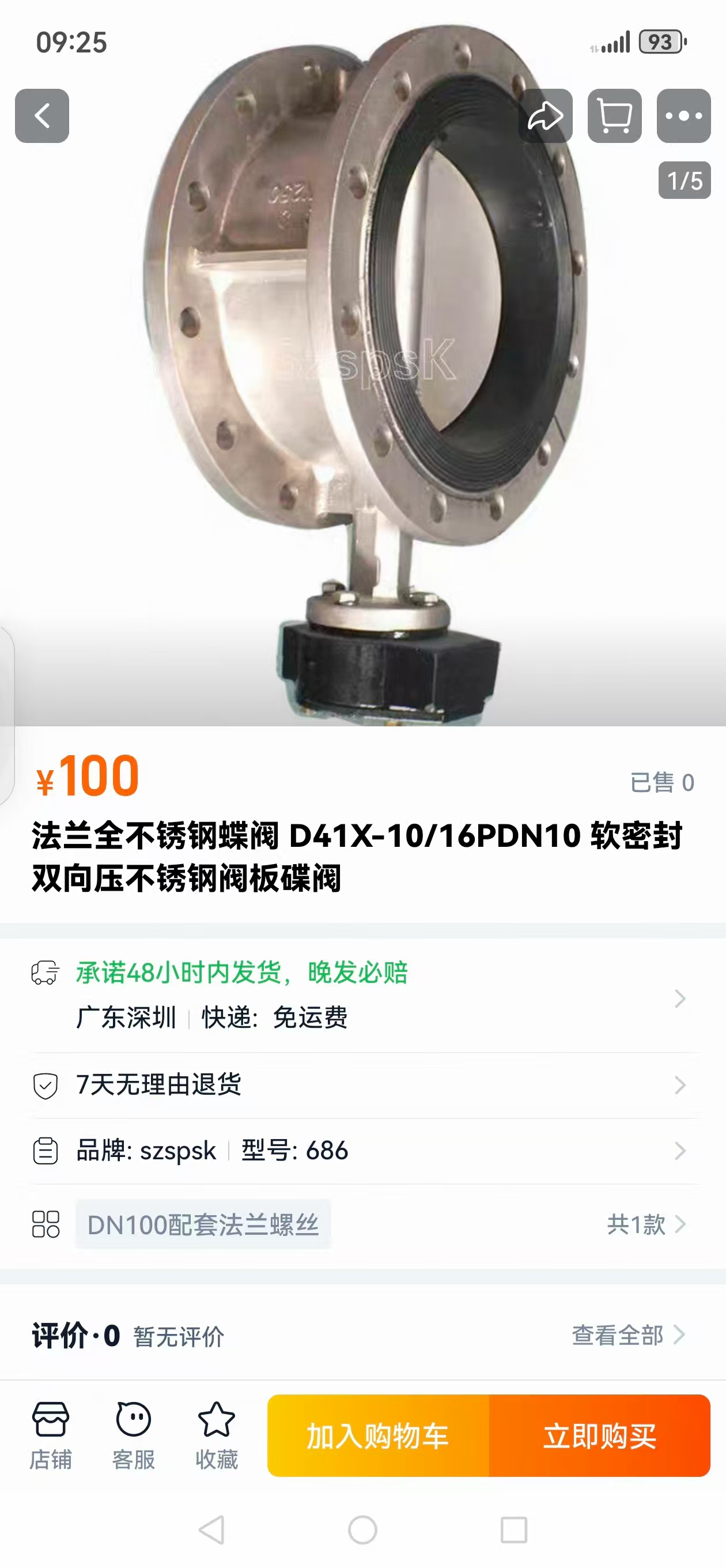Open the system recent apps view
The image size is (726, 1568).
513,1529
